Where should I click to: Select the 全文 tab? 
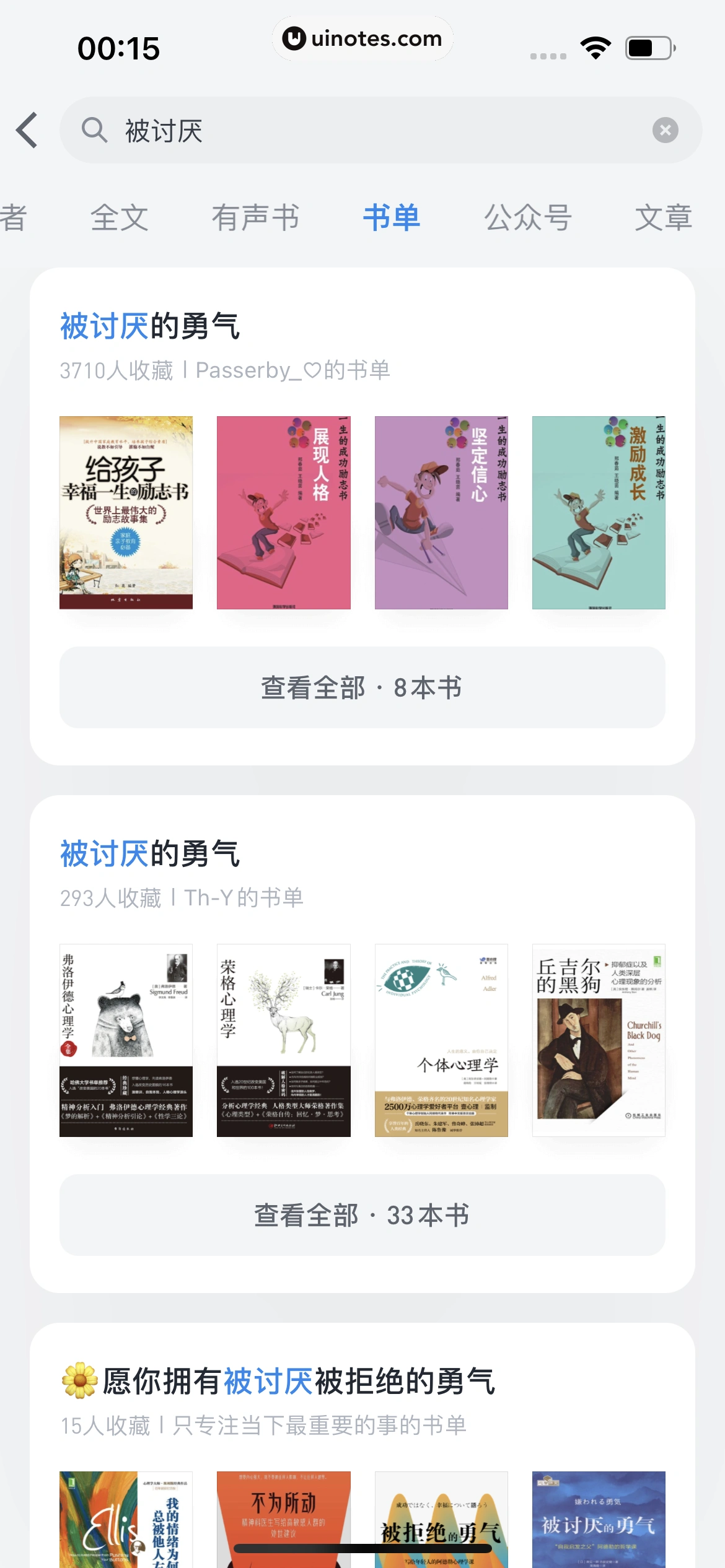[x=120, y=218]
